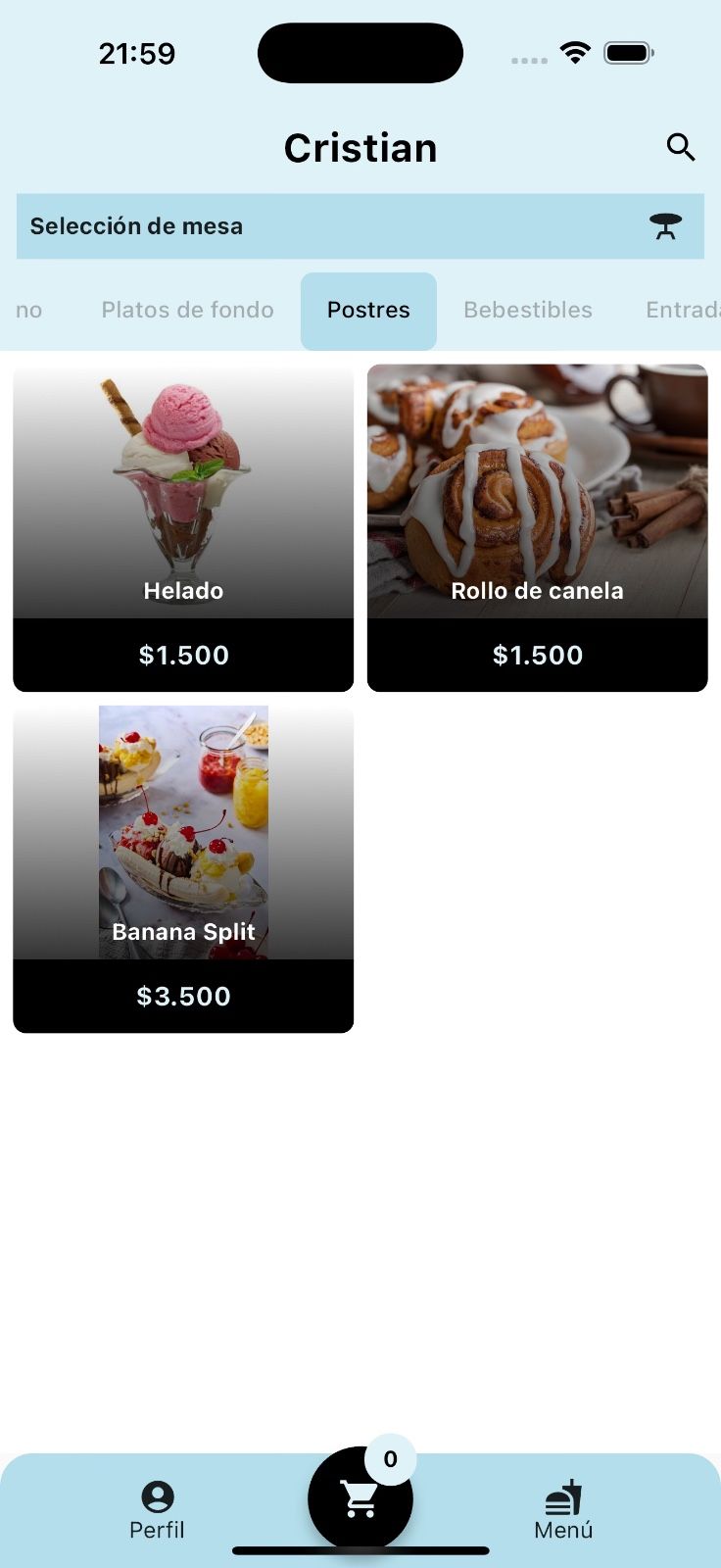
Task: Tap the Cristian title heading
Action: point(360,147)
